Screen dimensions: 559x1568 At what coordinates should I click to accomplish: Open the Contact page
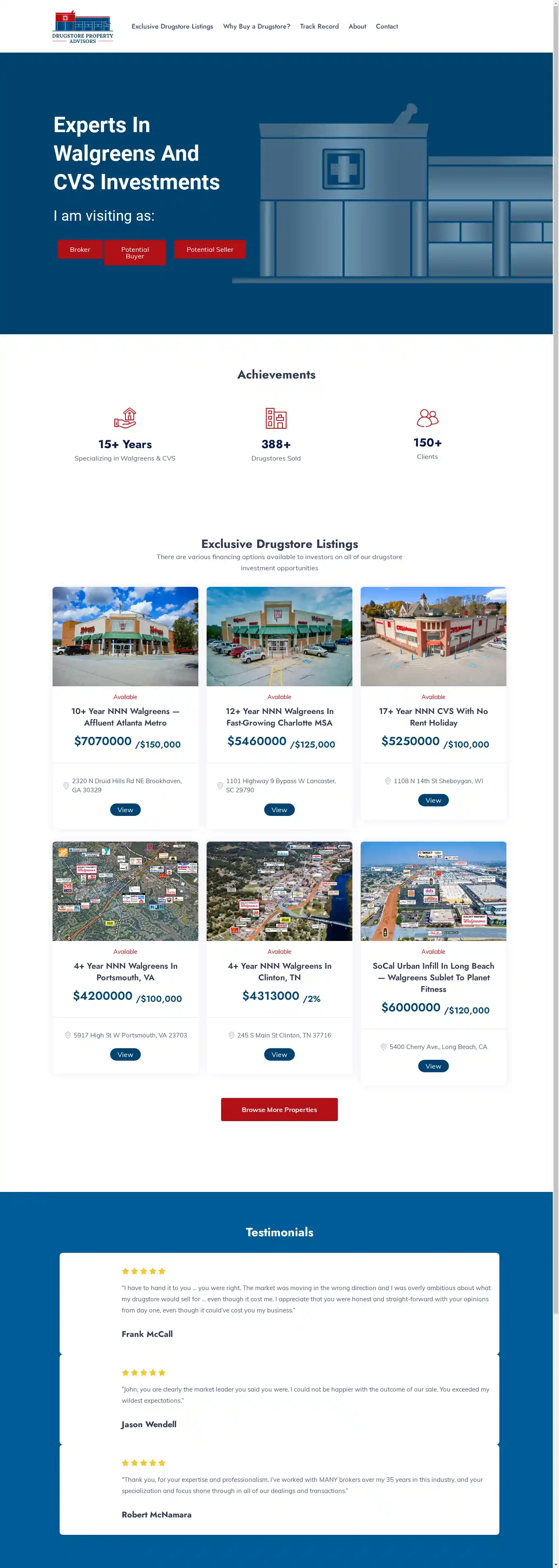pos(386,26)
